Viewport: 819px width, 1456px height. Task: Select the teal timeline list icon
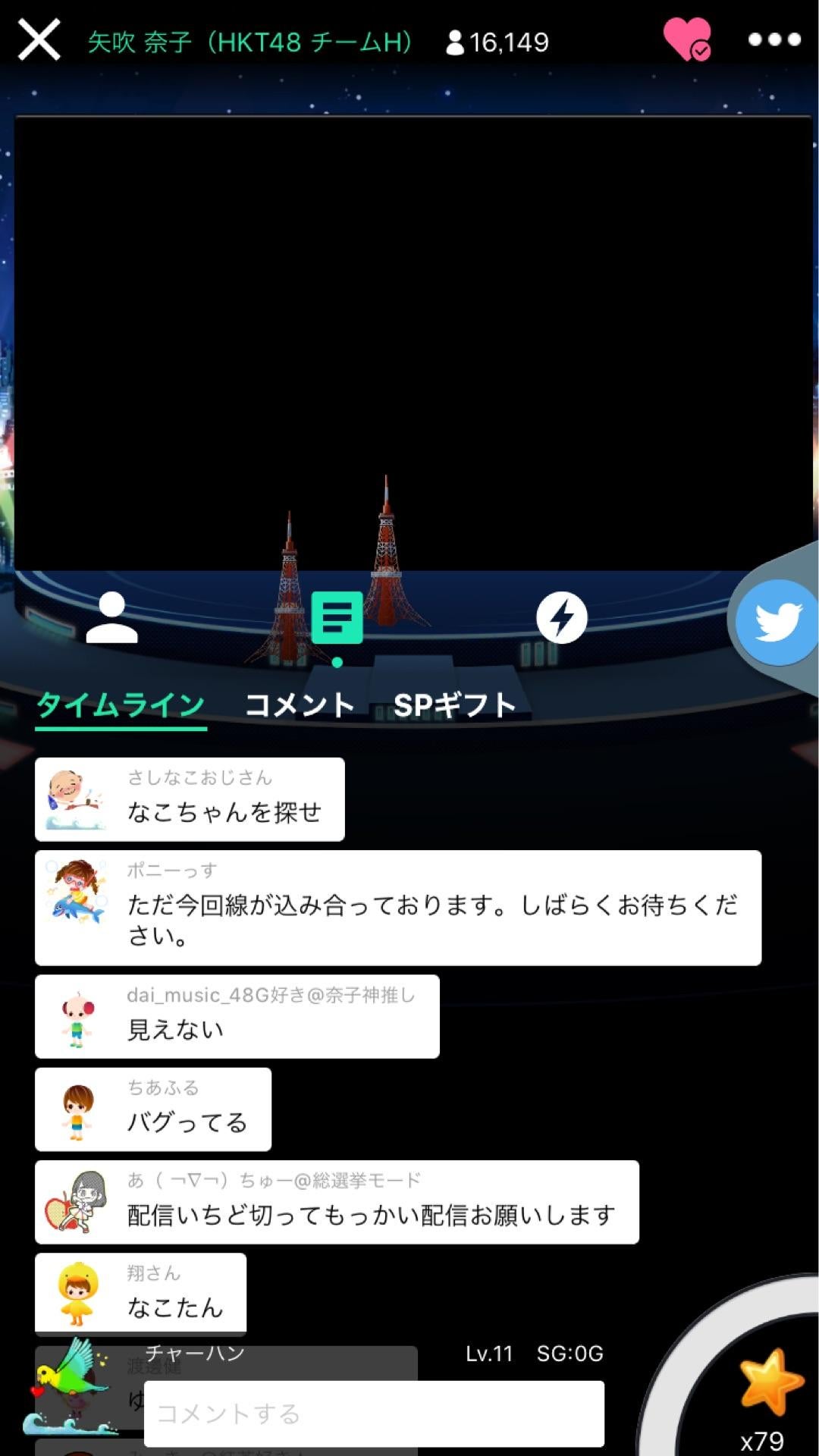click(336, 620)
